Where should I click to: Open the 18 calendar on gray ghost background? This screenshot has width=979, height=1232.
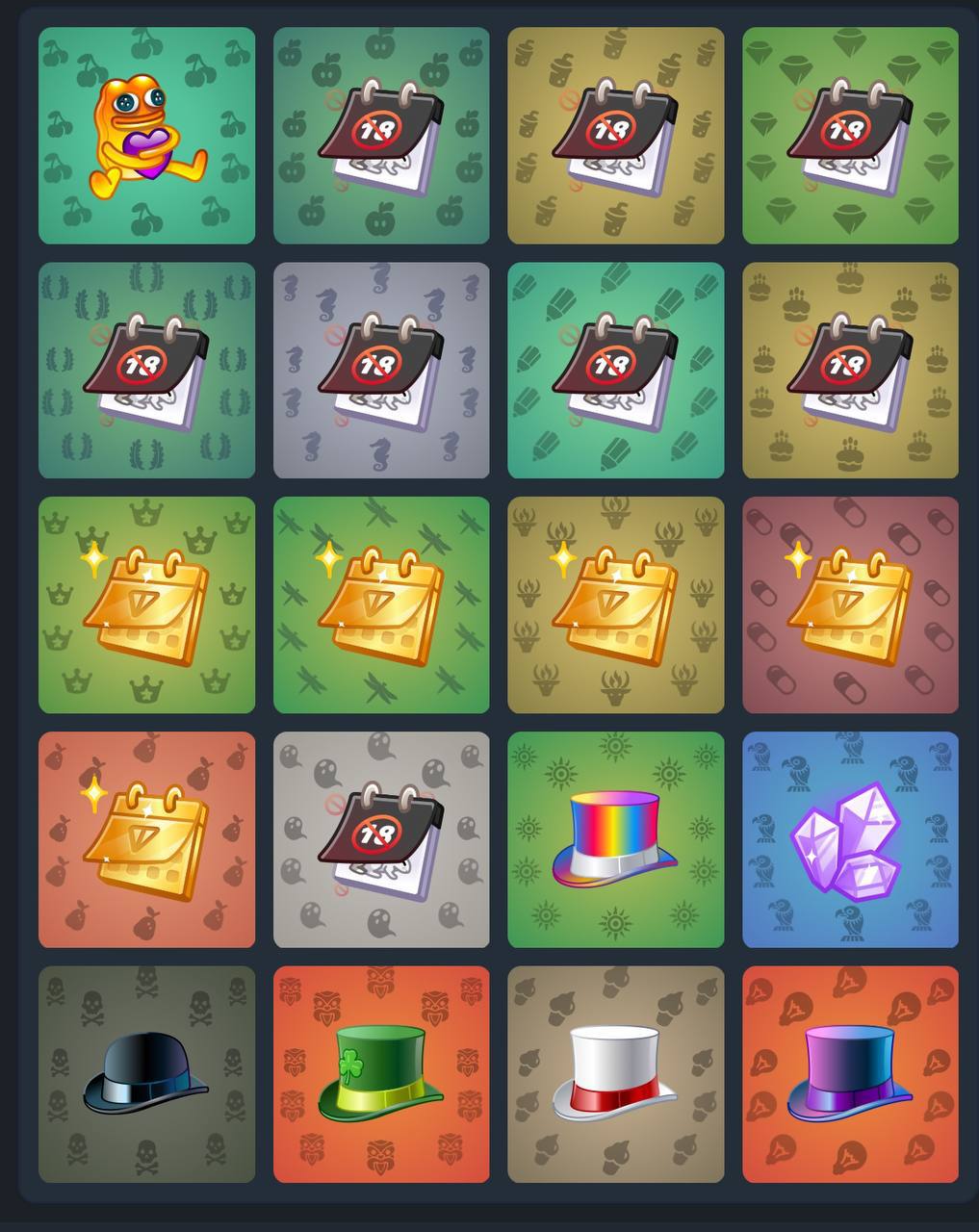pyautogui.click(x=381, y=840)
